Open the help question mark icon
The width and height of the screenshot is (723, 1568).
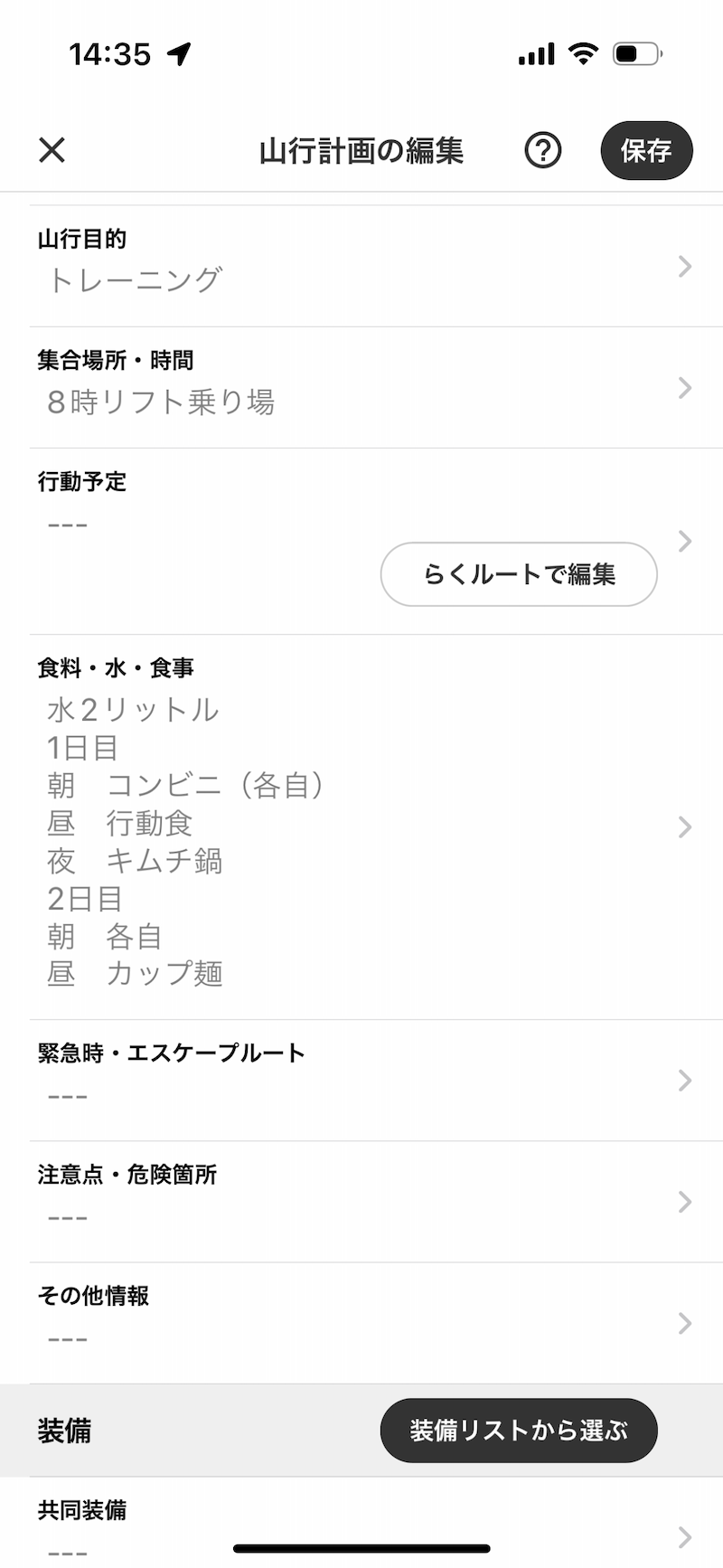click(543, 150)
